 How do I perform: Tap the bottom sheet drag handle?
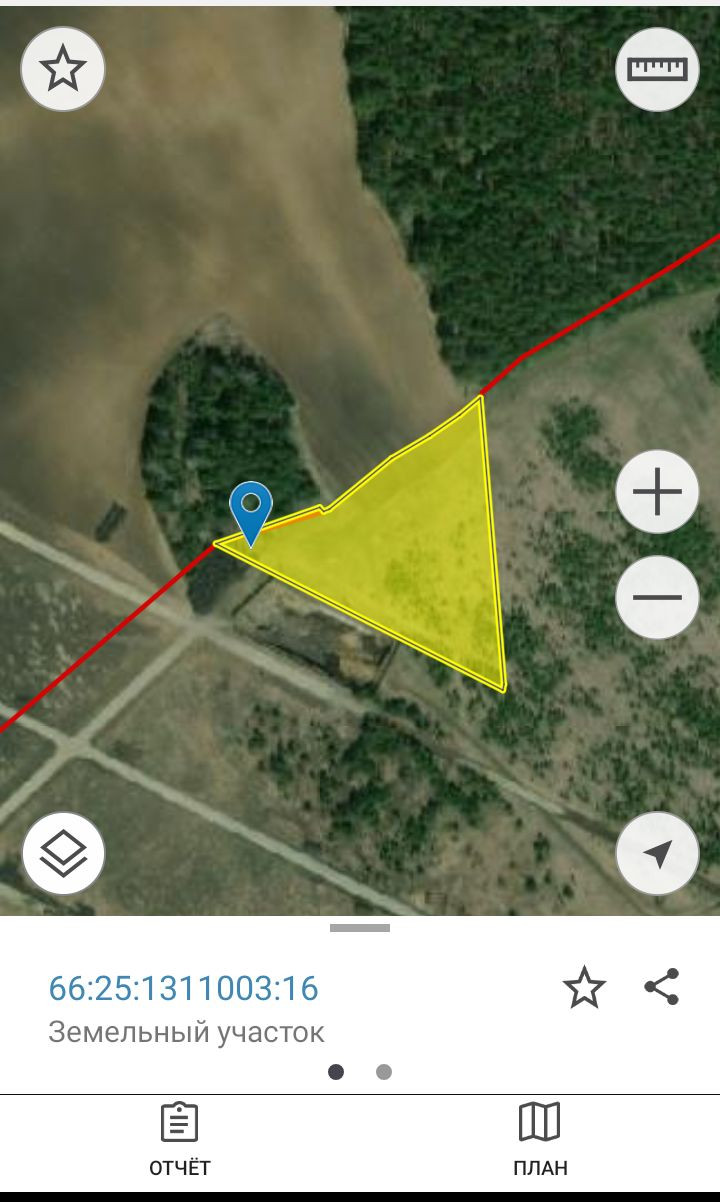click(360, 928)
